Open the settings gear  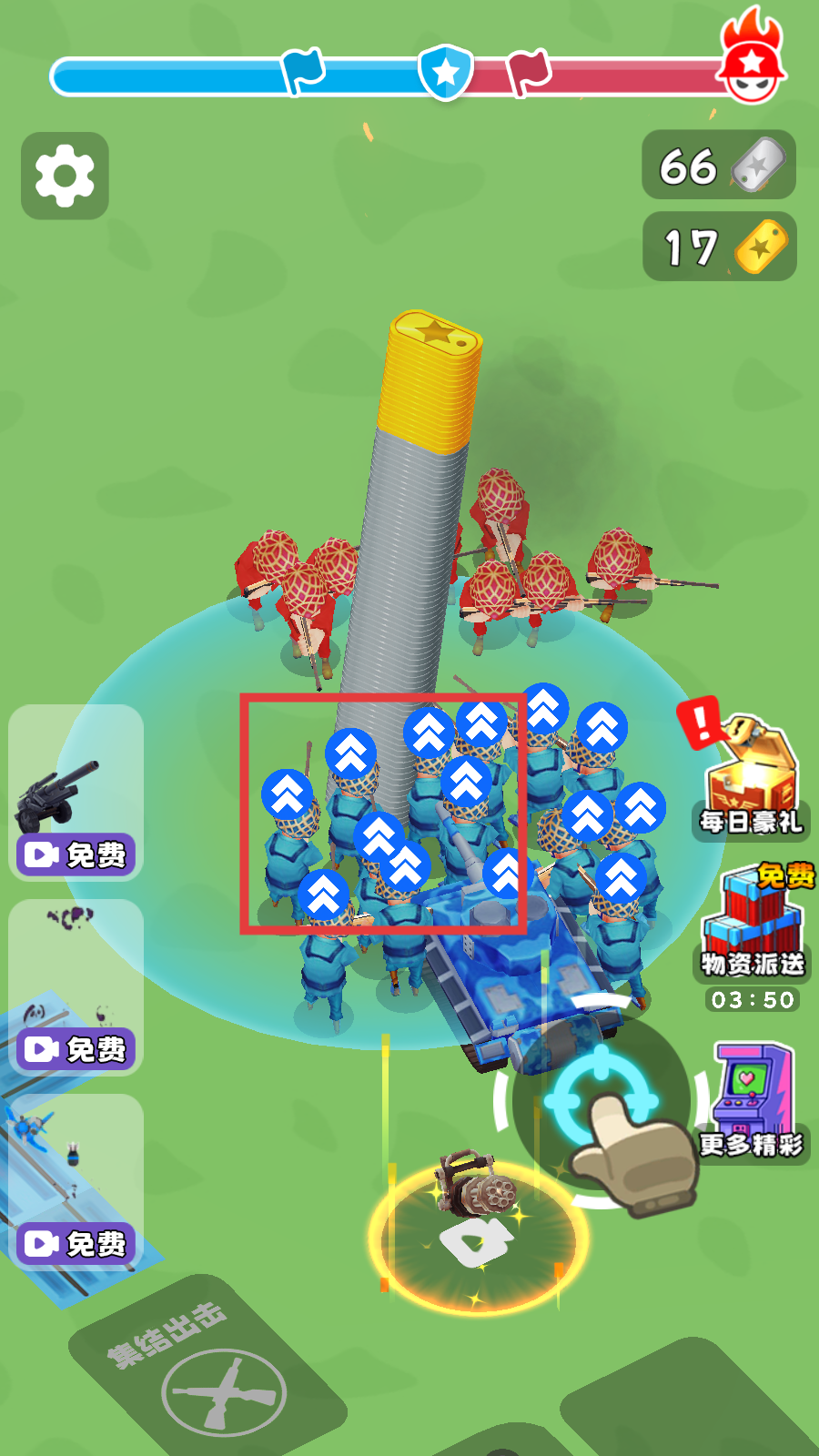pos(65,176)
